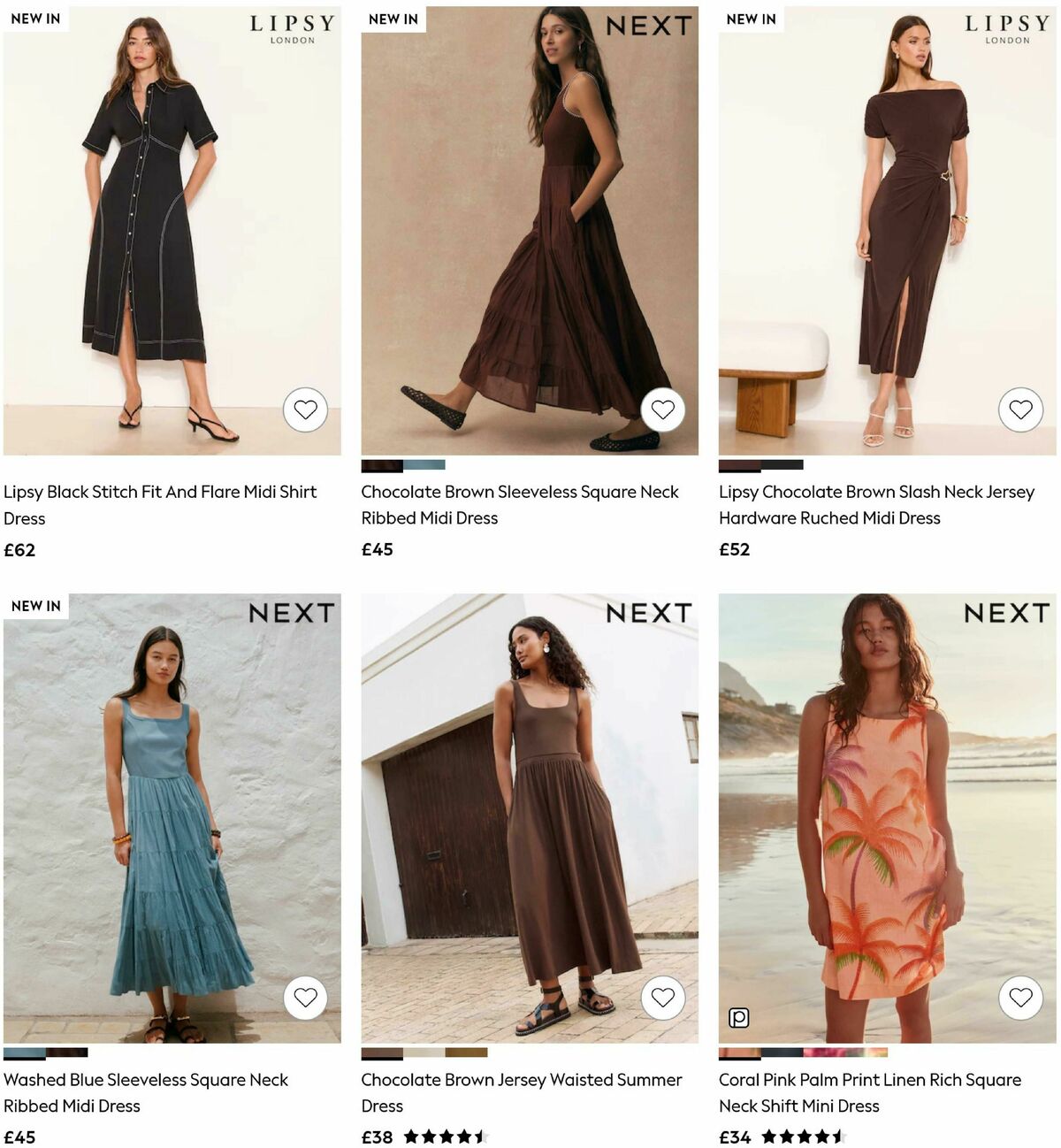Toggle the wishlist heart on the black shirt dress
This screenshot has width=1061, height=1148.
click(306, 409)
